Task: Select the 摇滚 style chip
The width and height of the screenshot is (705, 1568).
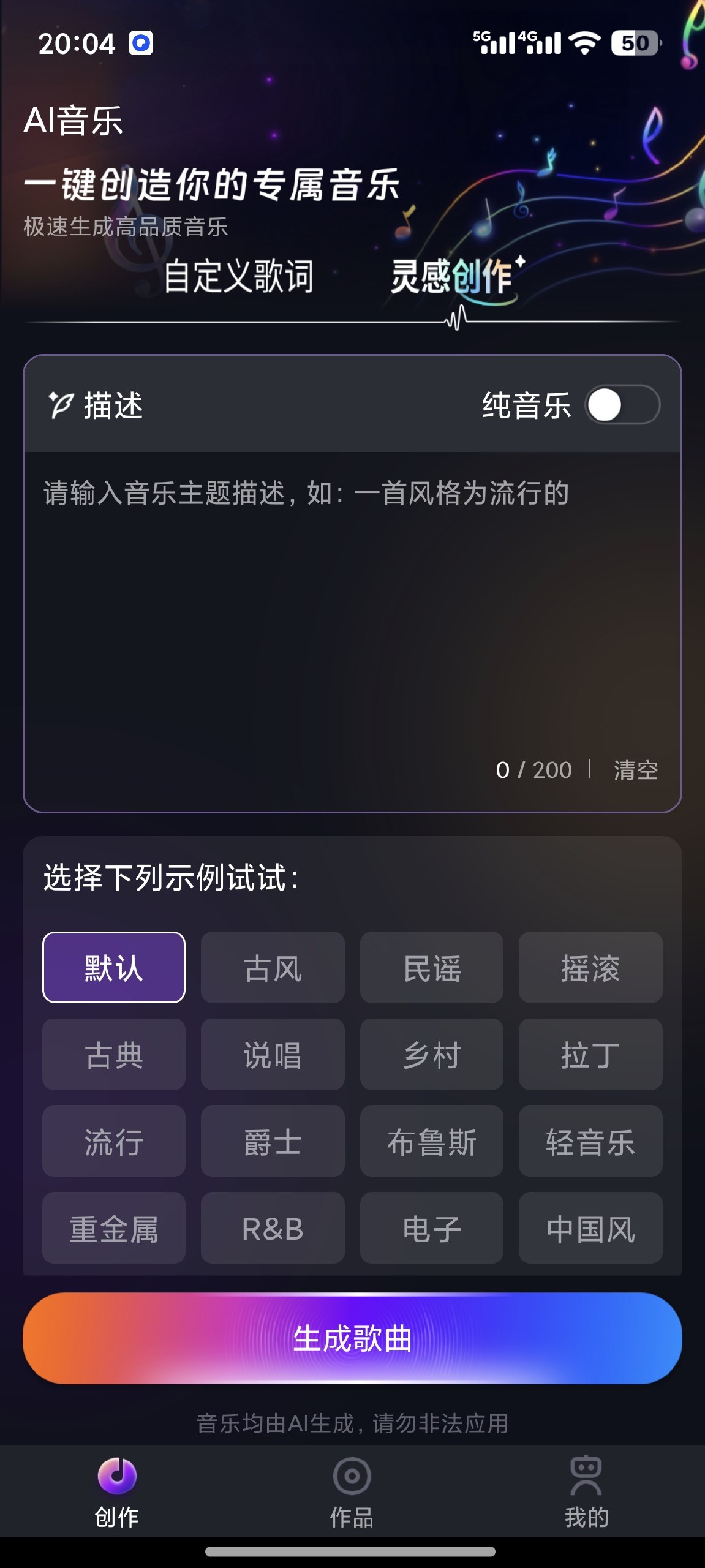Action: pos(590,968)
